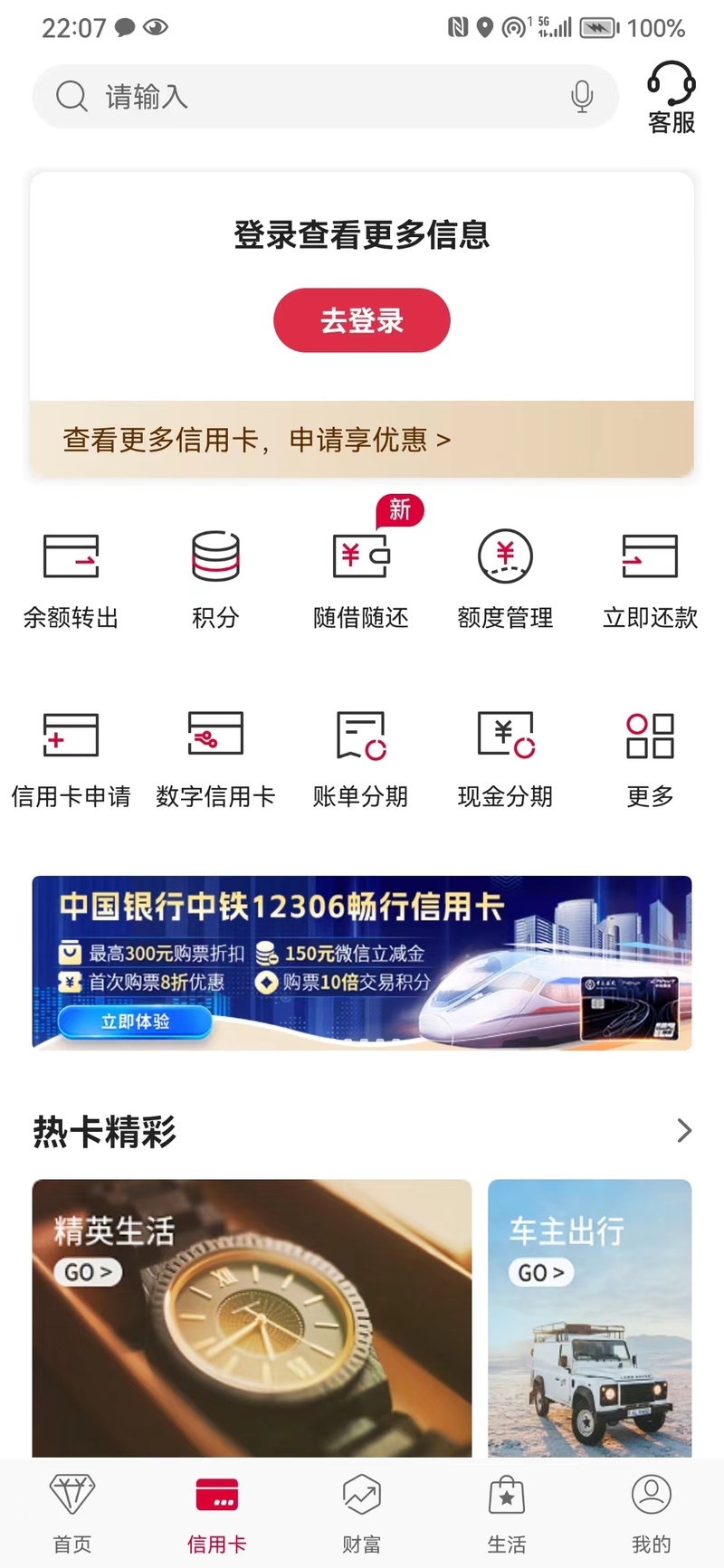Open 客服 customer service

click(672, 98)
